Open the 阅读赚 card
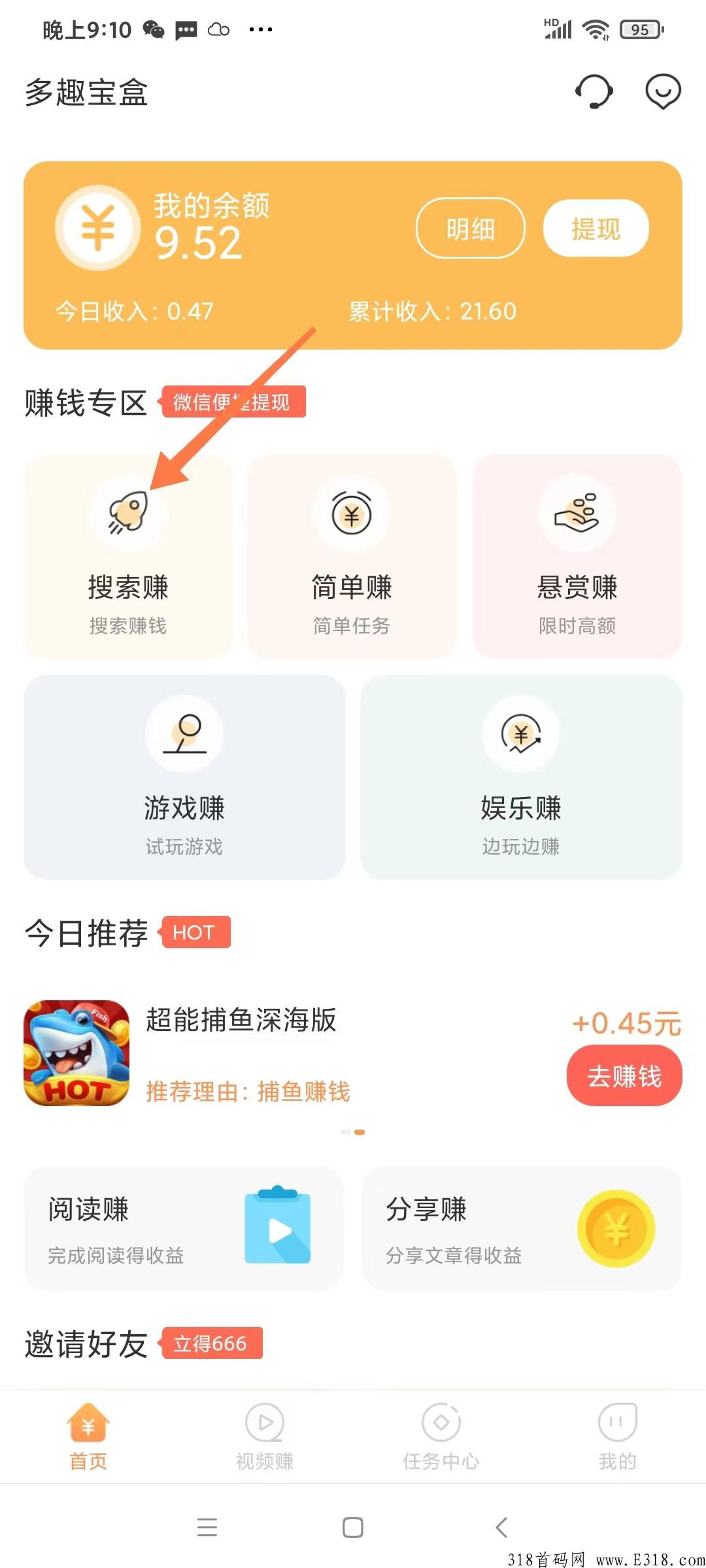The height and width of the screenshot is (1568, 706). click(x=184, y=1228)
